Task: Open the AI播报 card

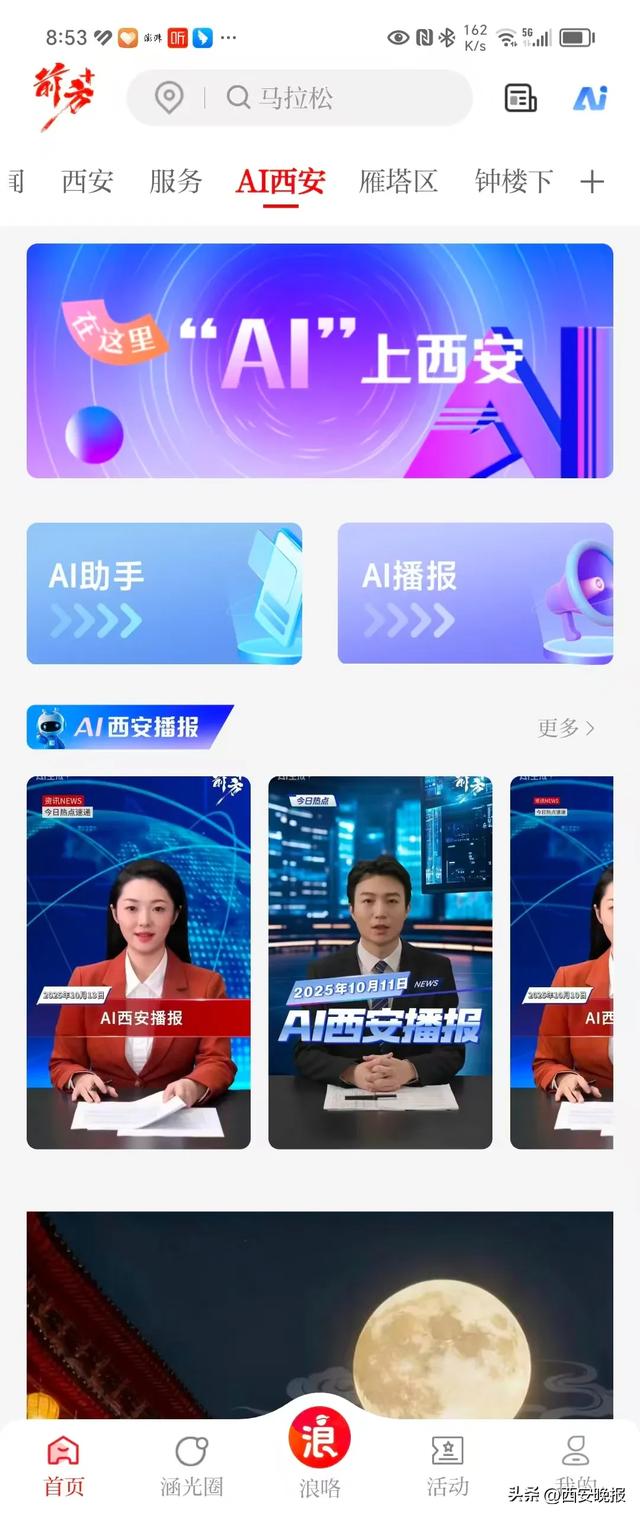Action: [475, 593]
